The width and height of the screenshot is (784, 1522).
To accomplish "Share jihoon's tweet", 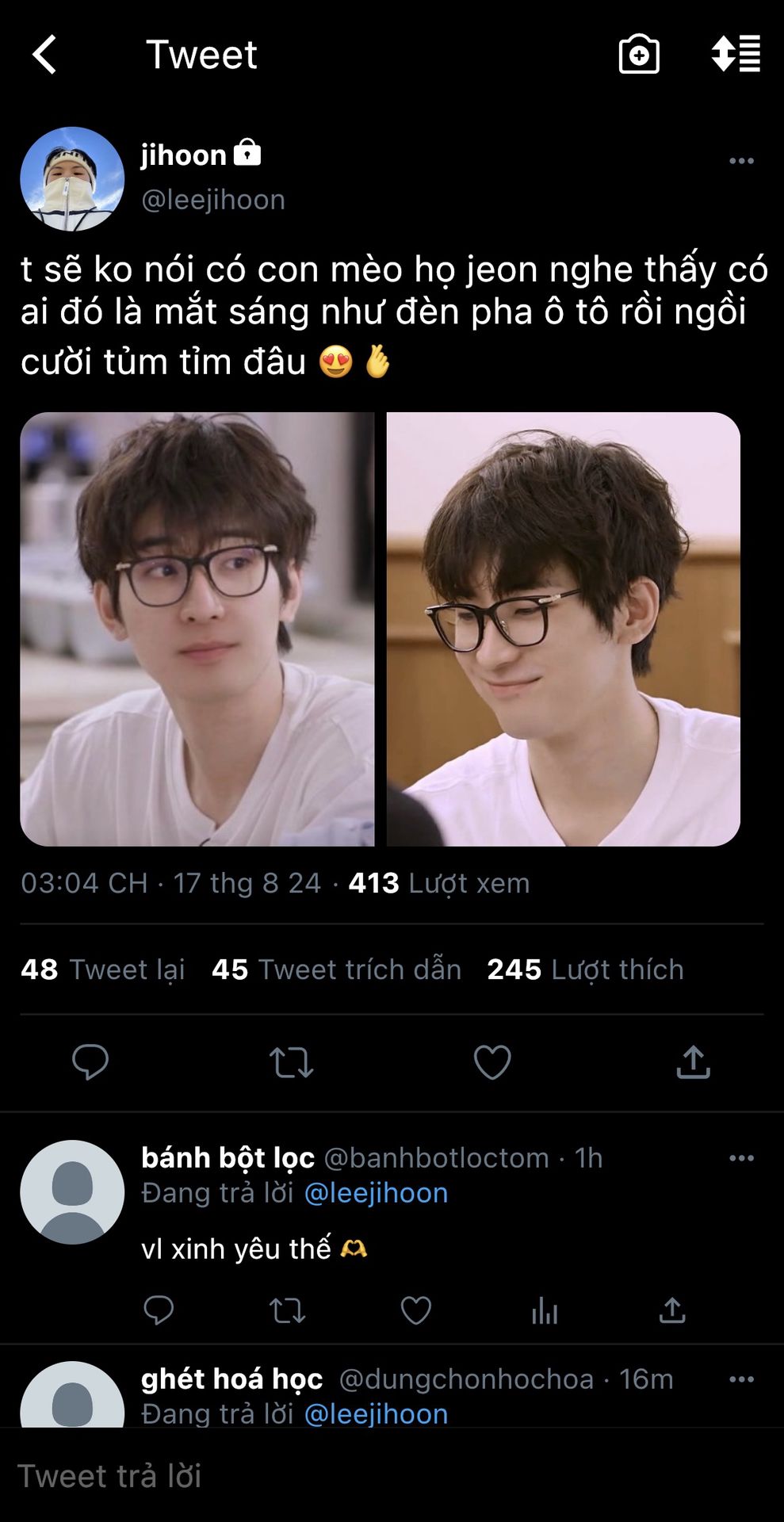I will [x=693, y=1062].
